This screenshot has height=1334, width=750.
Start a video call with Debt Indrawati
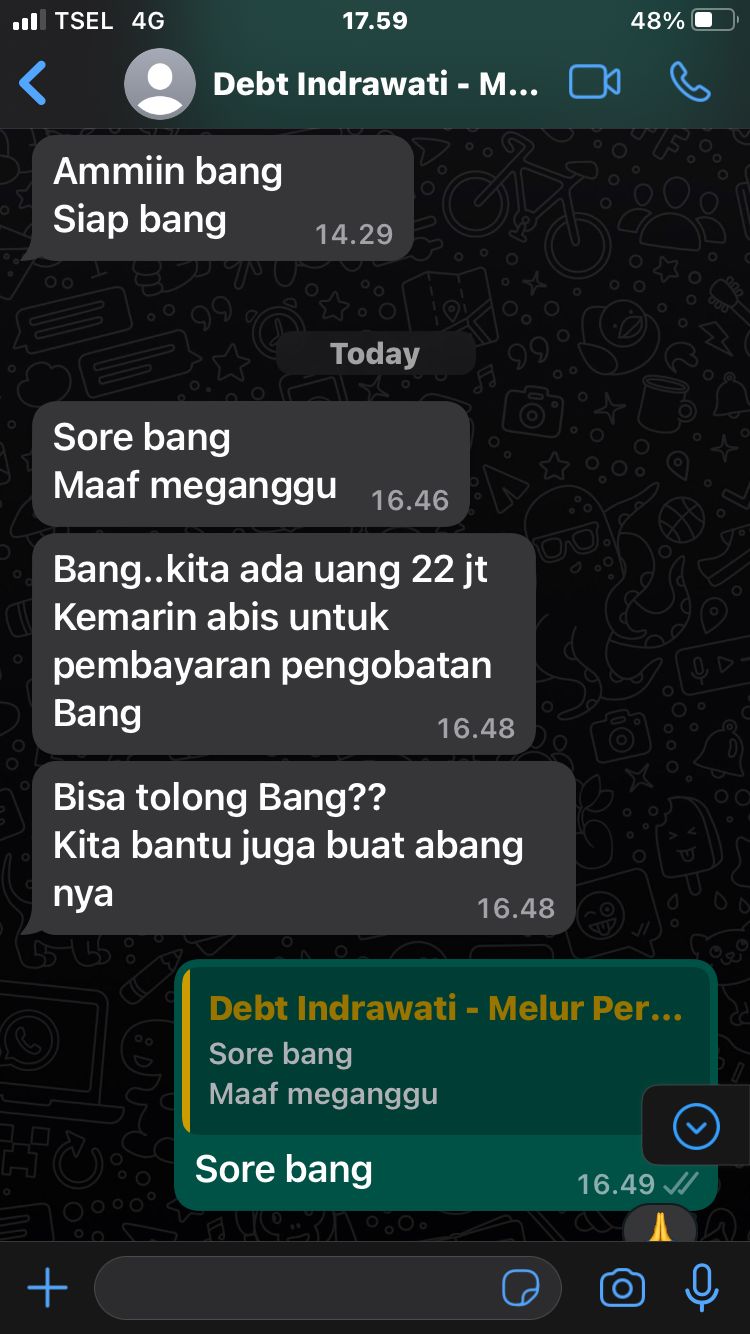click(595, 83)
